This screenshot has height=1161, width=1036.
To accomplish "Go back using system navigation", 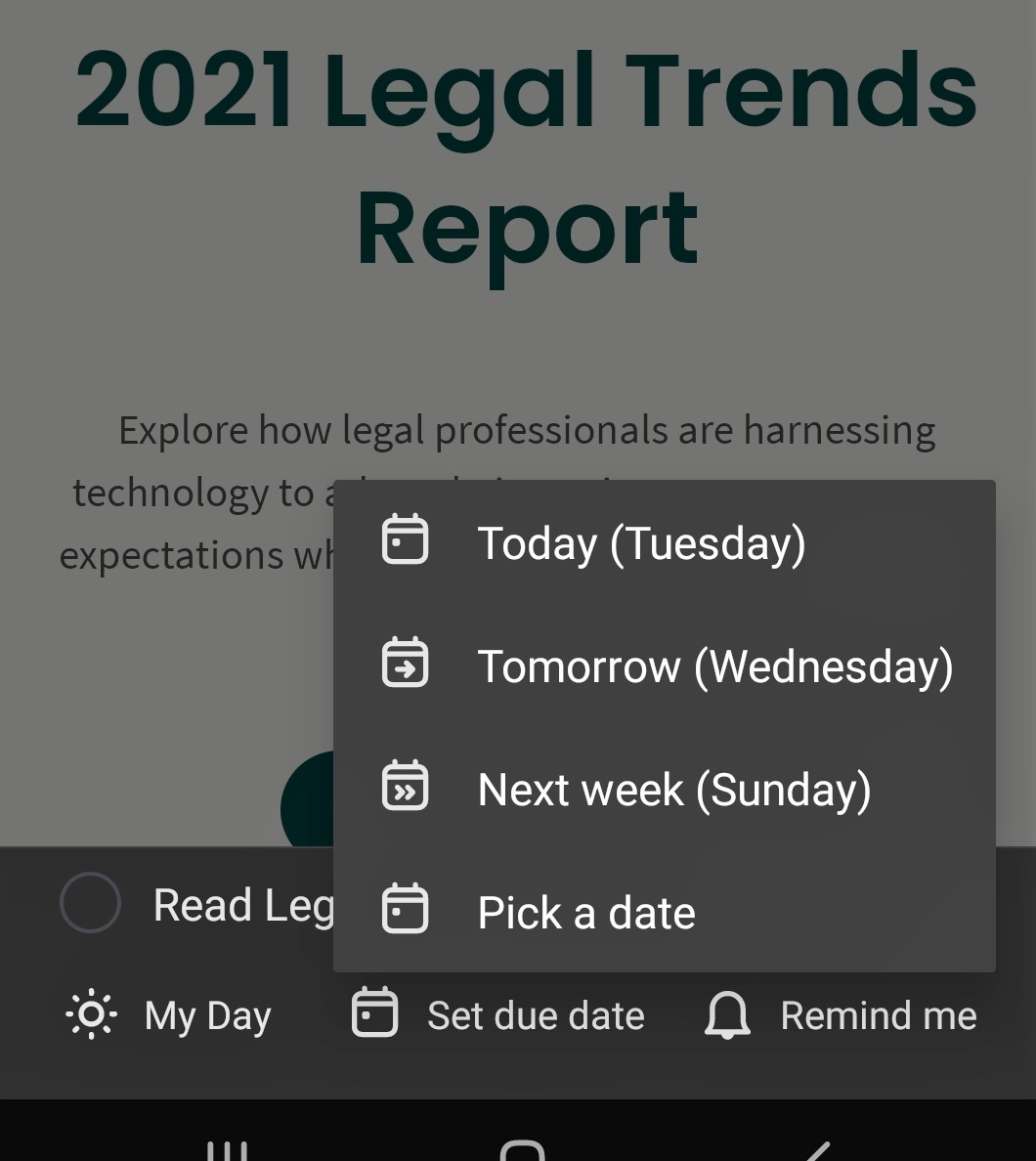I will 817,1149.
